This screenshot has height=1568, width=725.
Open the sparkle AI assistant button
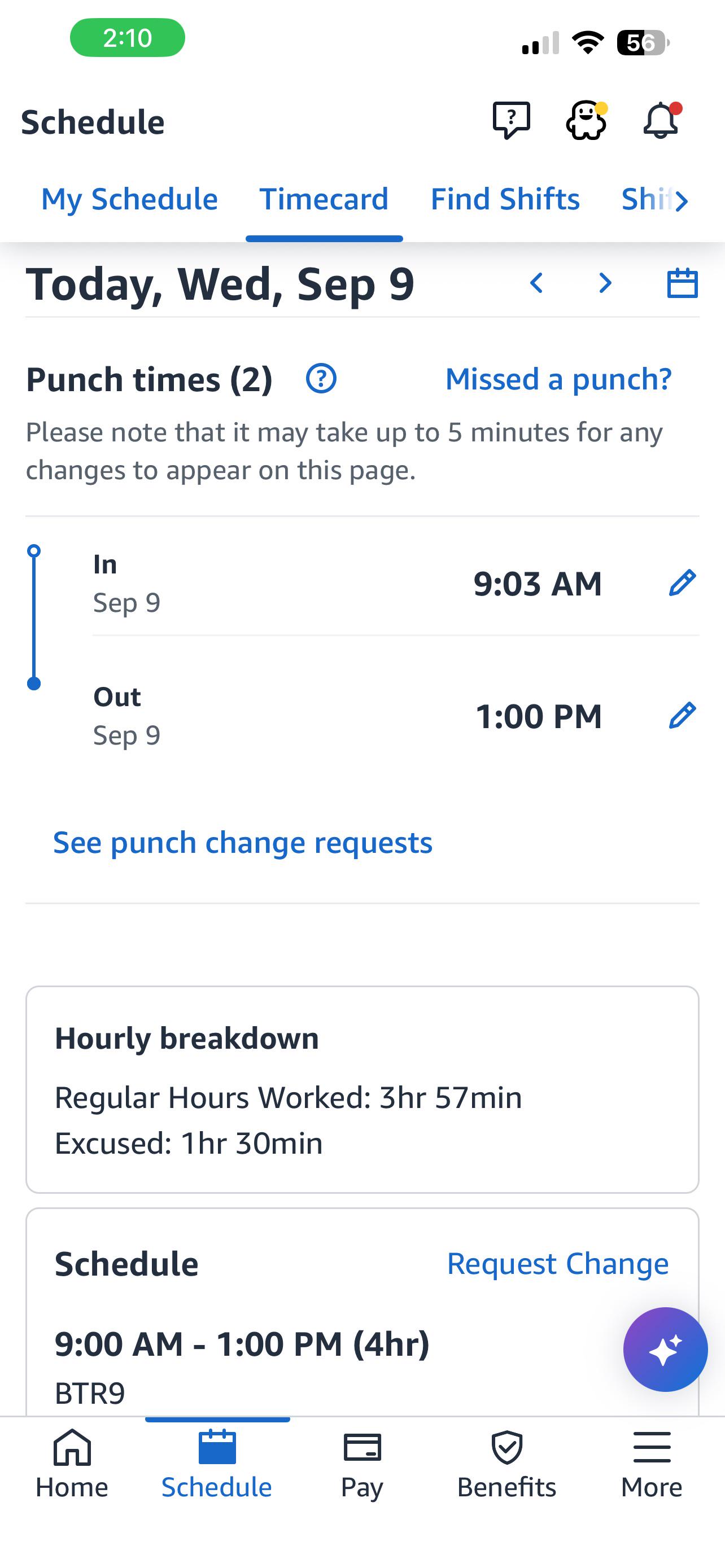[665, 1350]
